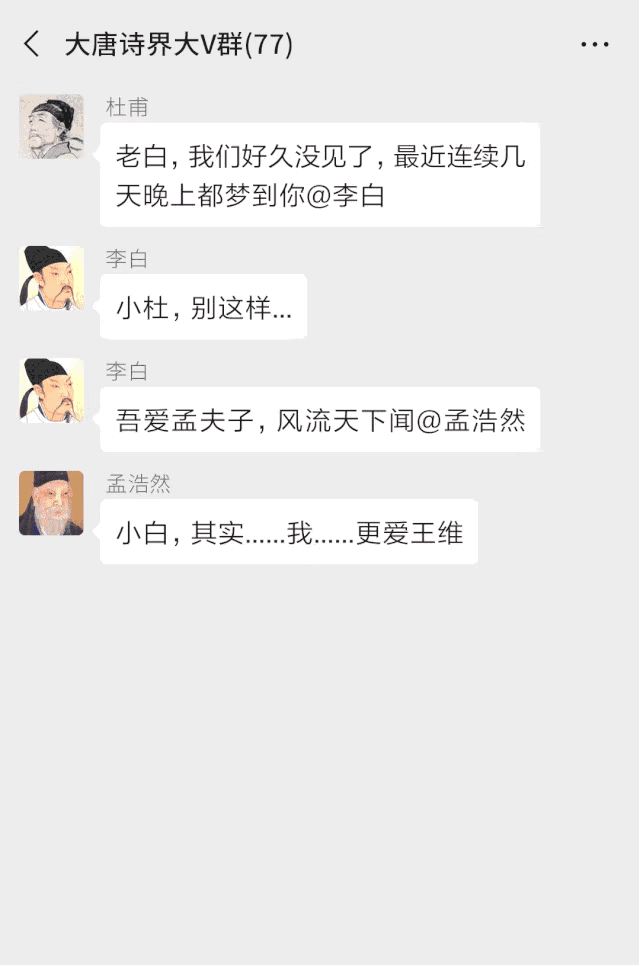
Task: Go back from the 大唐诗界大V群 chat
Action: tap(32, 44)
